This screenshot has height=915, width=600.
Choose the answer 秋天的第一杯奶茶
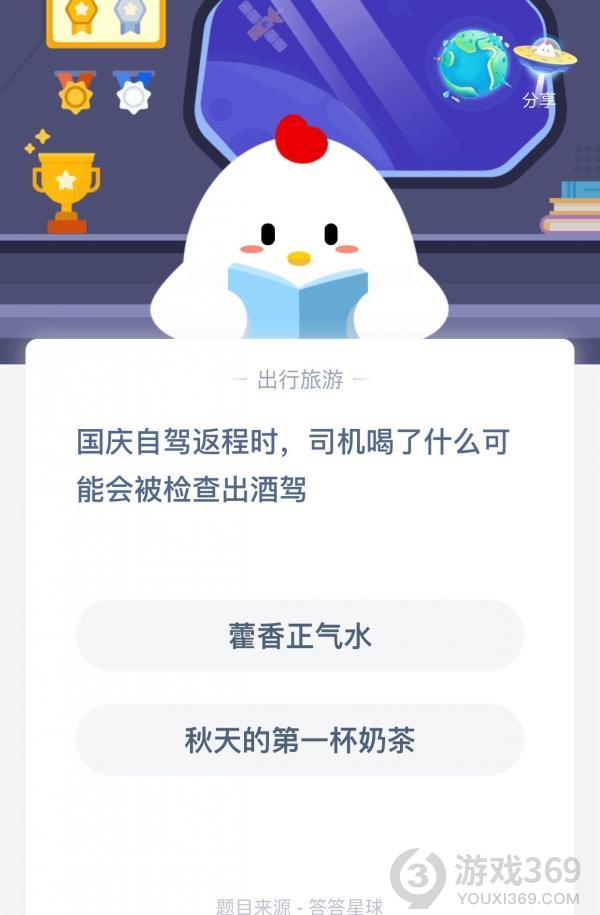(x=300, y=740)
